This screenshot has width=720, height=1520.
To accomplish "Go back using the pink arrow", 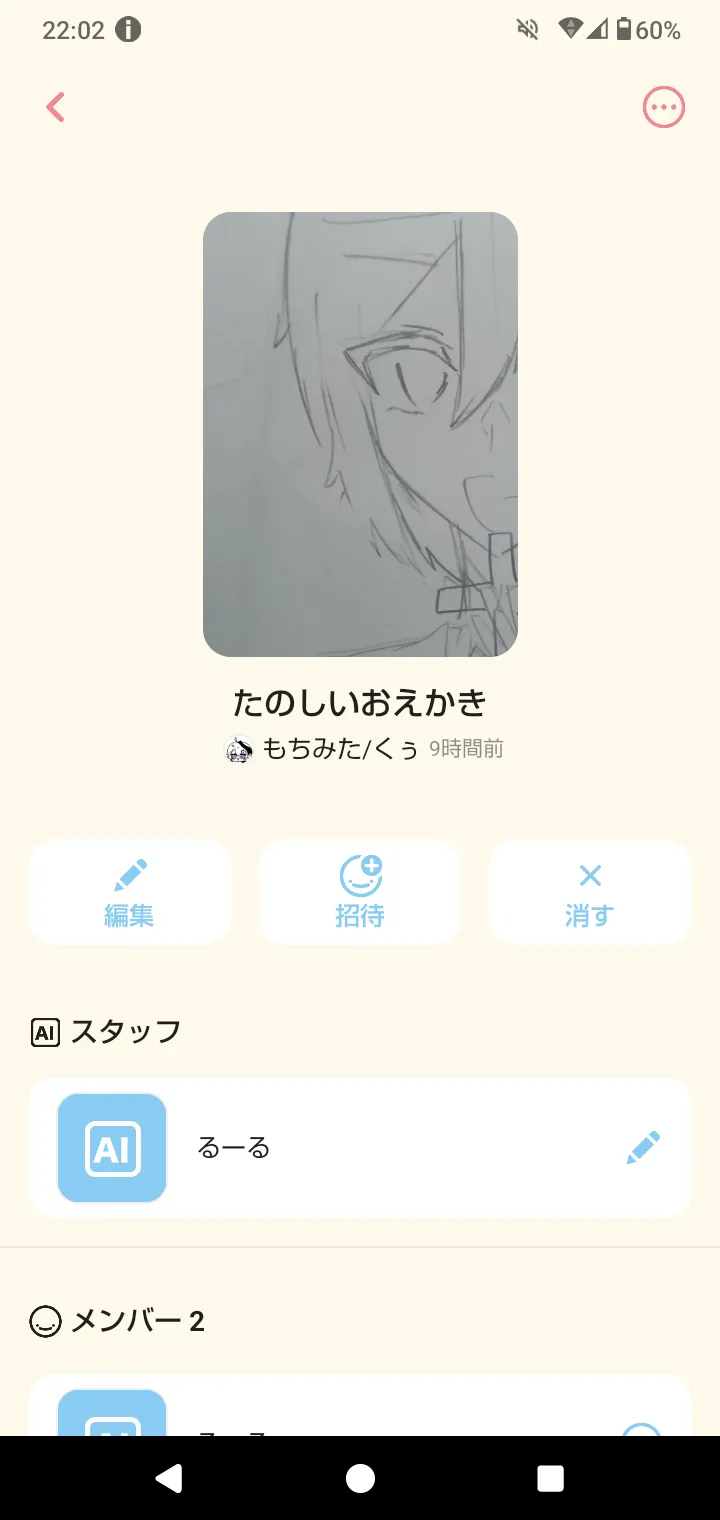I will pos(56,107).
